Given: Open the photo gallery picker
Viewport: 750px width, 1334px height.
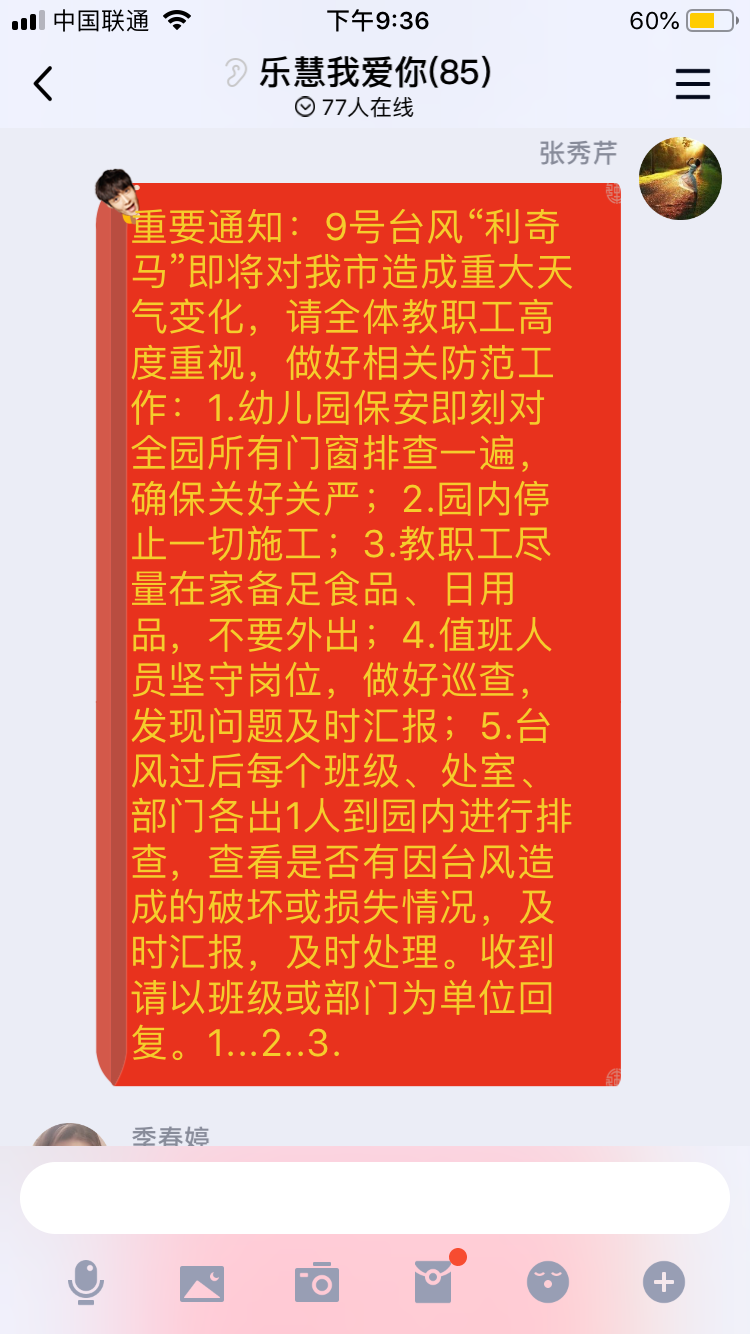Looking at the screenshot, I should [202, 1283].
